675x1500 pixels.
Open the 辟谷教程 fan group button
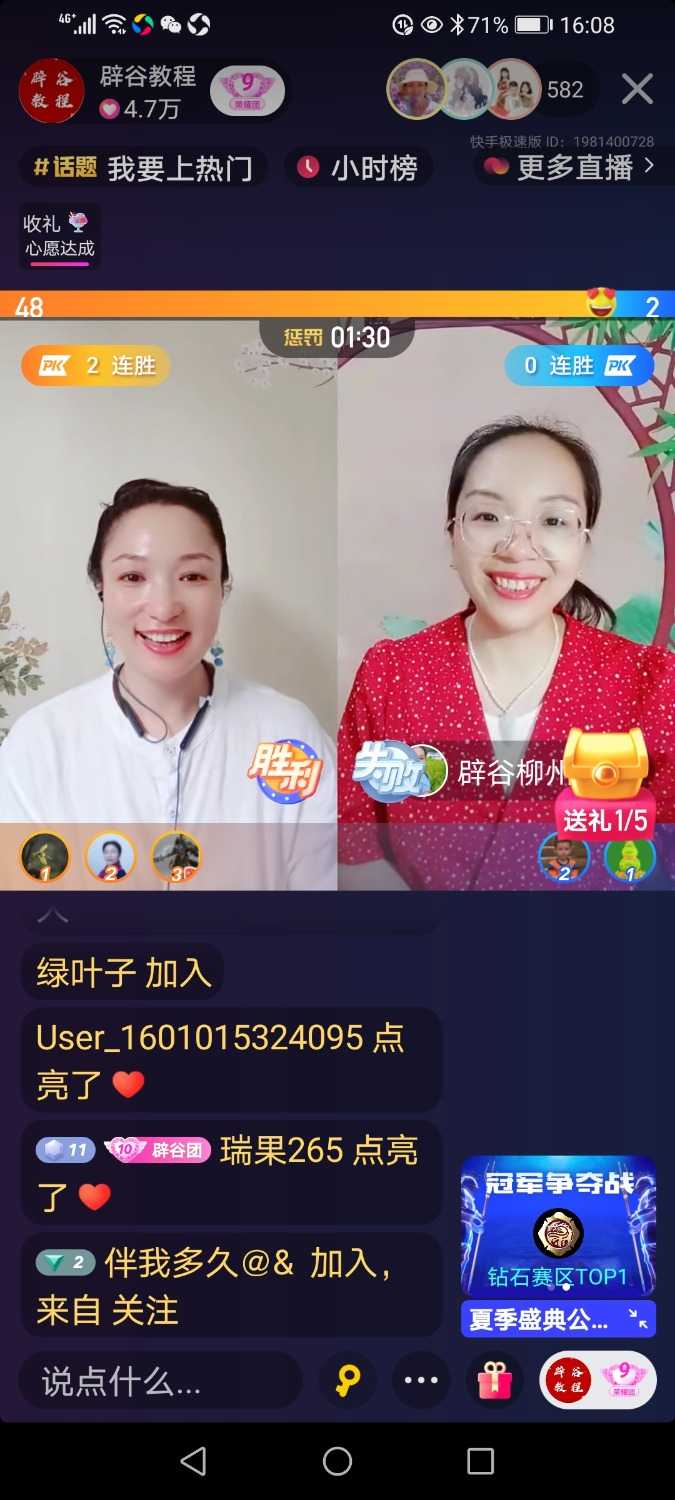point(598,1381)
